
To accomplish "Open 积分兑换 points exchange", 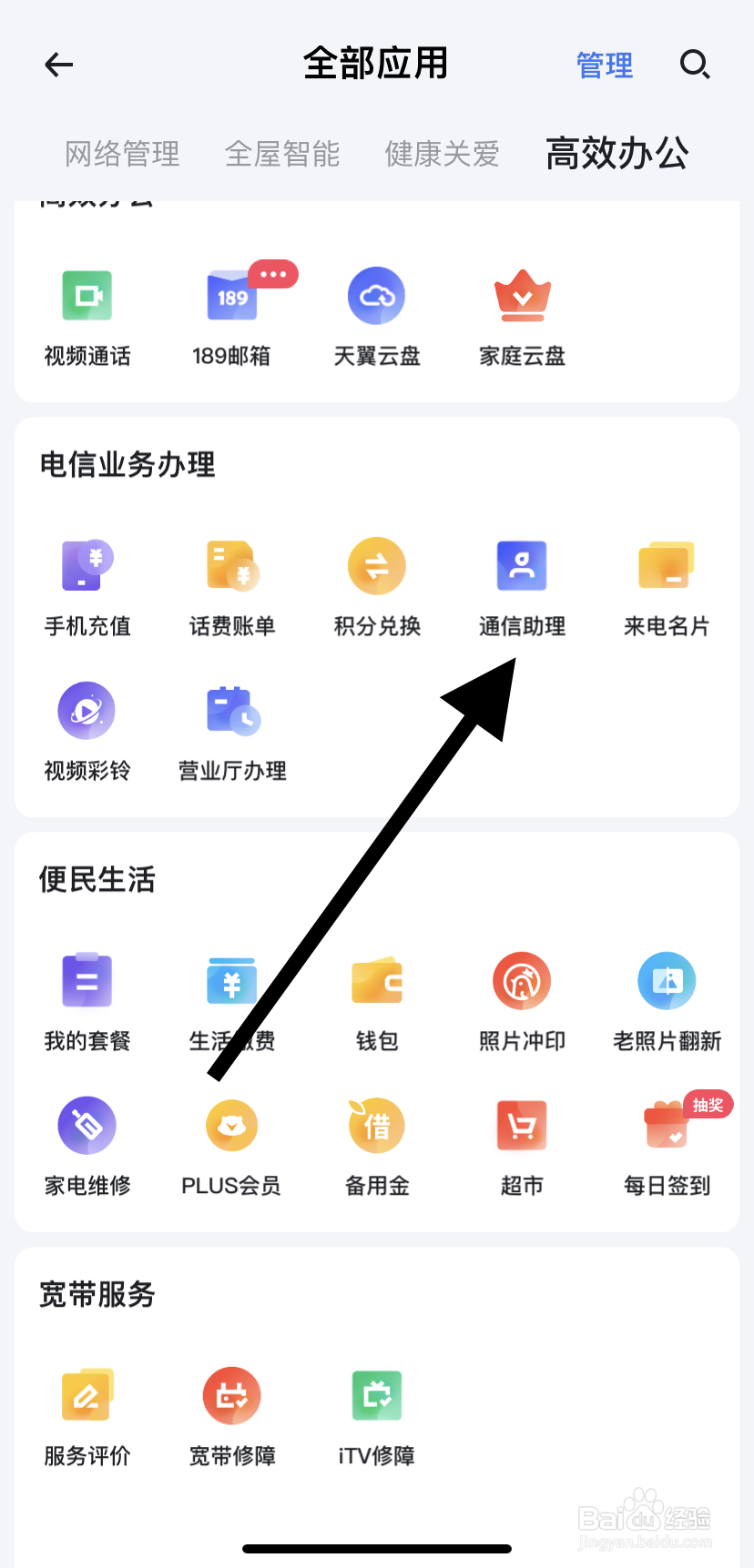I will [x=376, y=586].
